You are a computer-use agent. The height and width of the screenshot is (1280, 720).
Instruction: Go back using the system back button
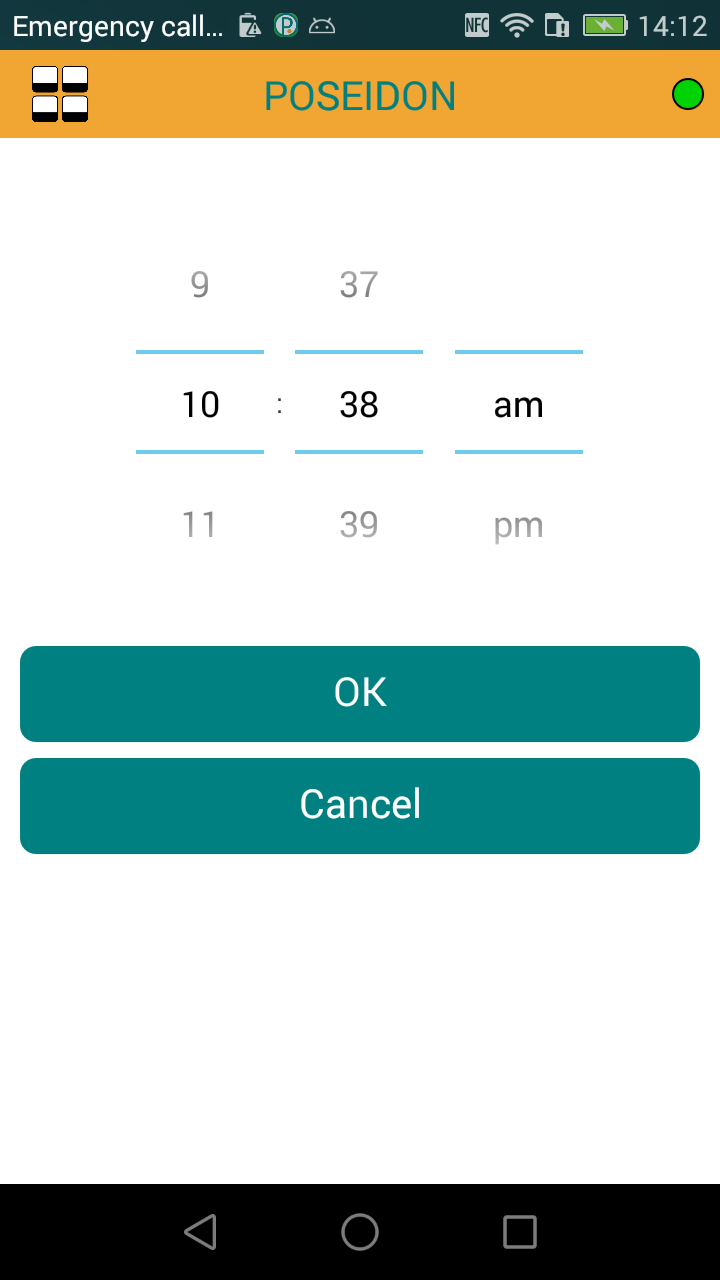tap(201, 1232)
